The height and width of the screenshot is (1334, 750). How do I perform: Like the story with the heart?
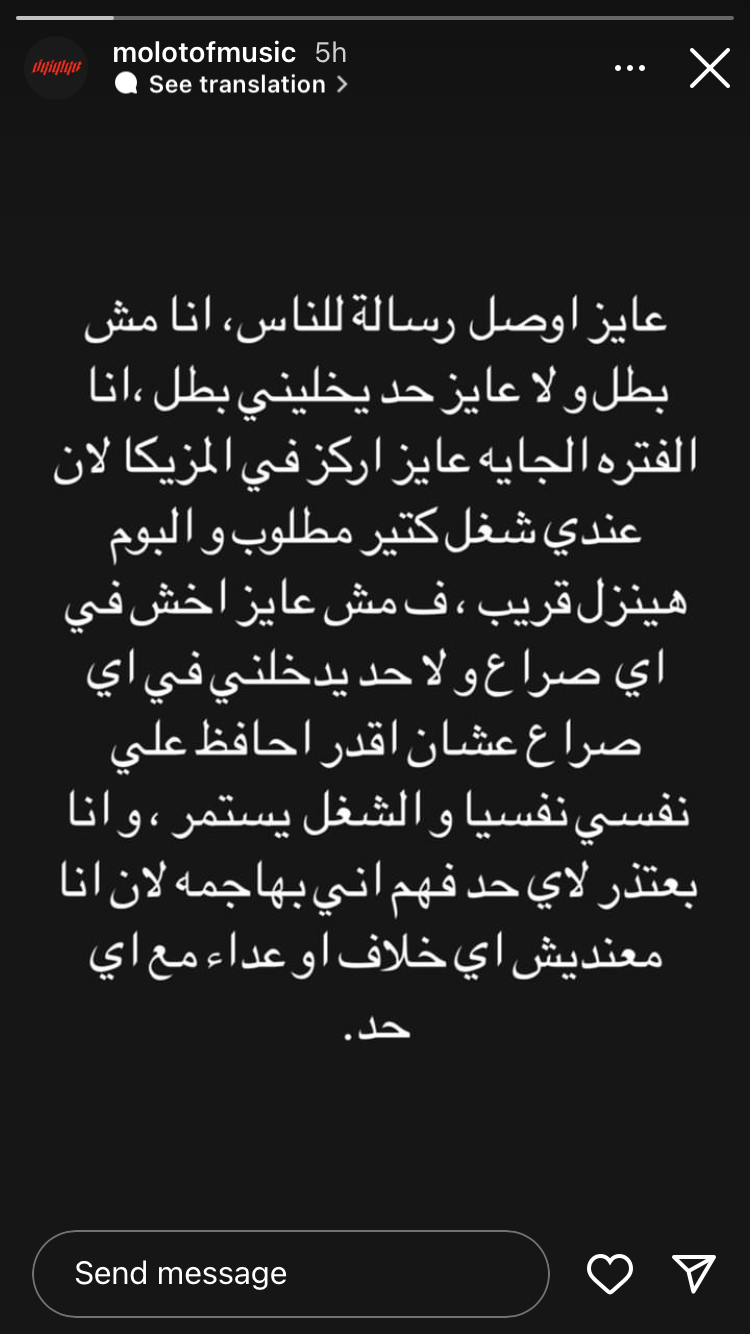click(609, 1273)
